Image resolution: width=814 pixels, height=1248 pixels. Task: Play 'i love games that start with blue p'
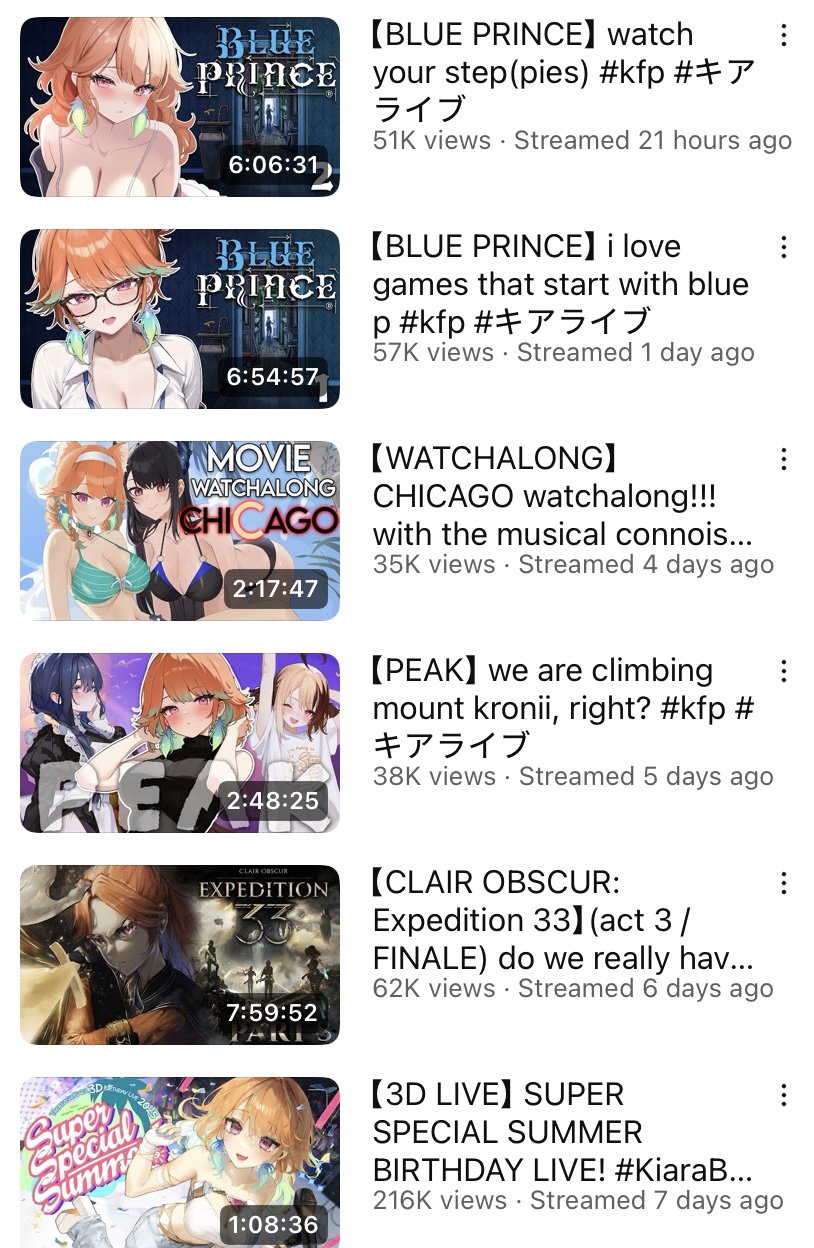pos(180,319)
